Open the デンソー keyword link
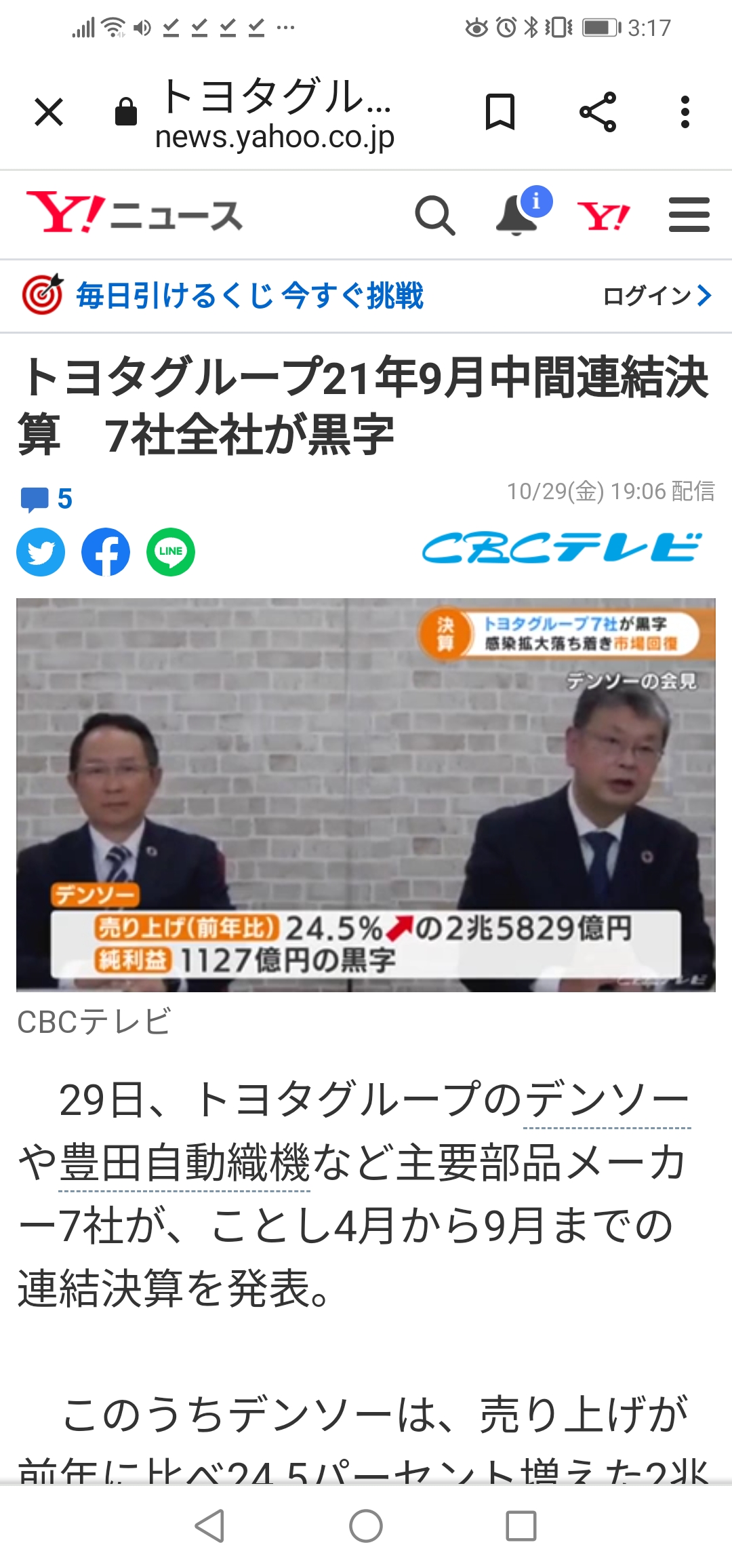This screenshot has width=732, height=1568. pyautogui.click(x=607, y=1099)
